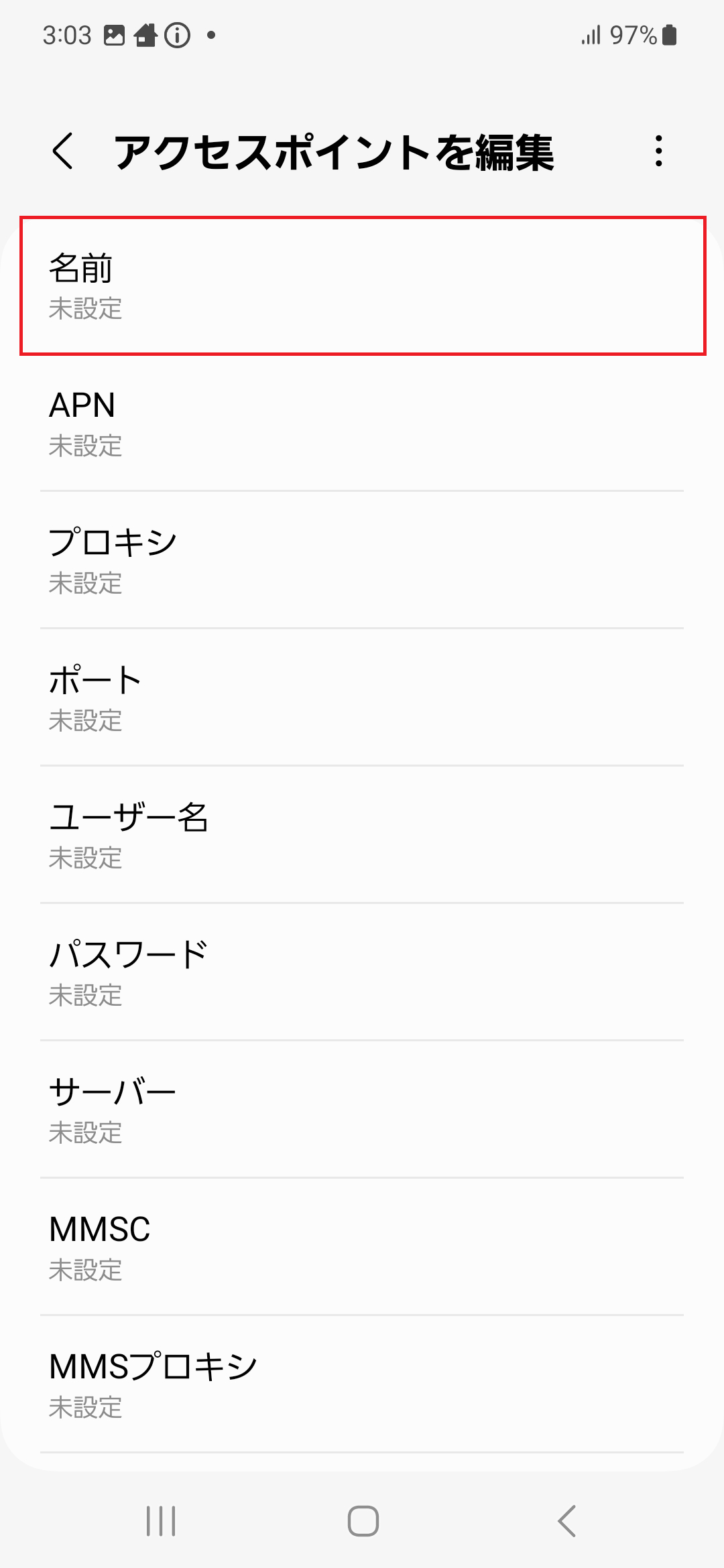
Task: Set the パスワード row
Action: 362,973
